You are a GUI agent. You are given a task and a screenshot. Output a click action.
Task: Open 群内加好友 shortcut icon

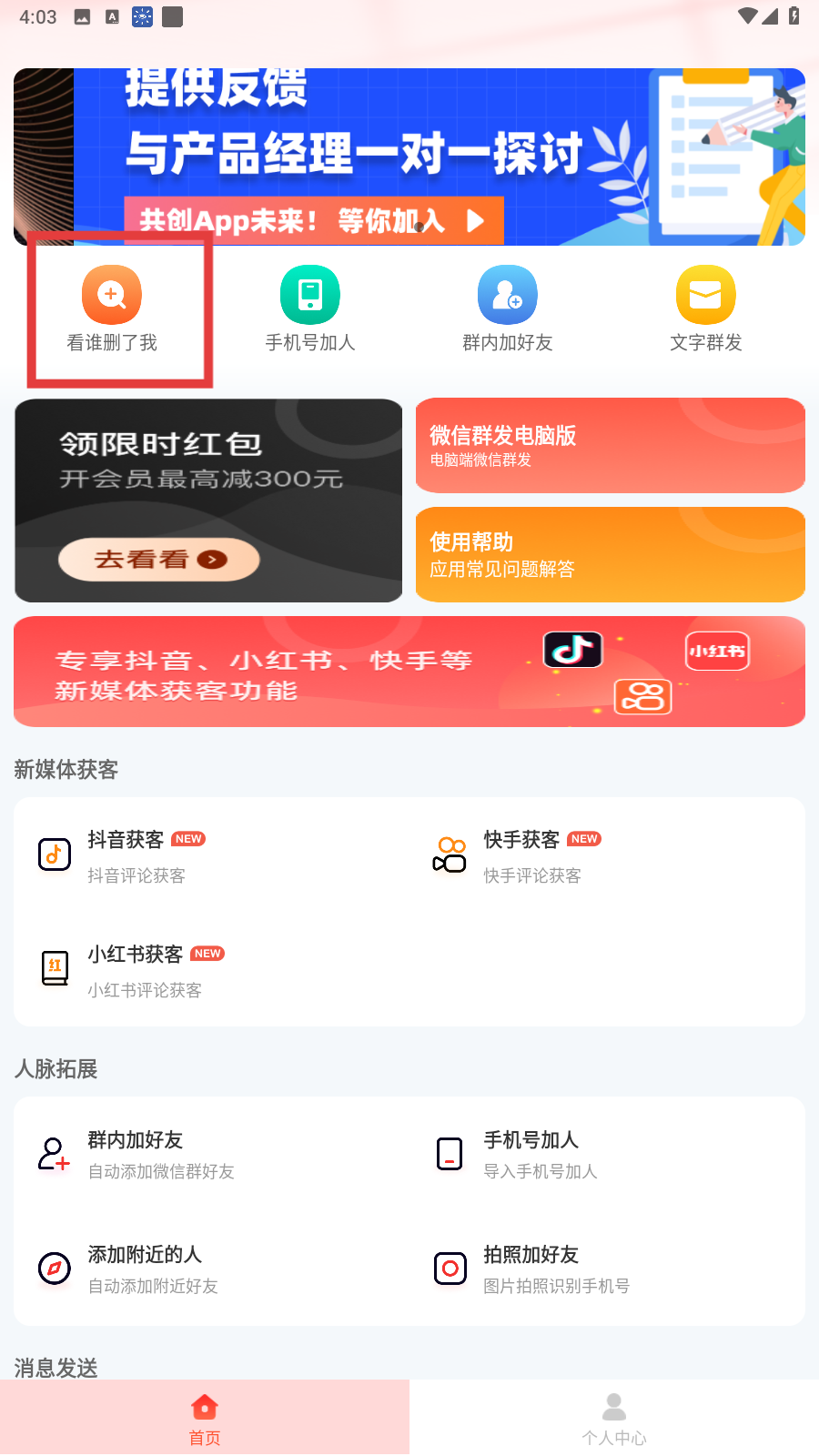pos(507,296)
